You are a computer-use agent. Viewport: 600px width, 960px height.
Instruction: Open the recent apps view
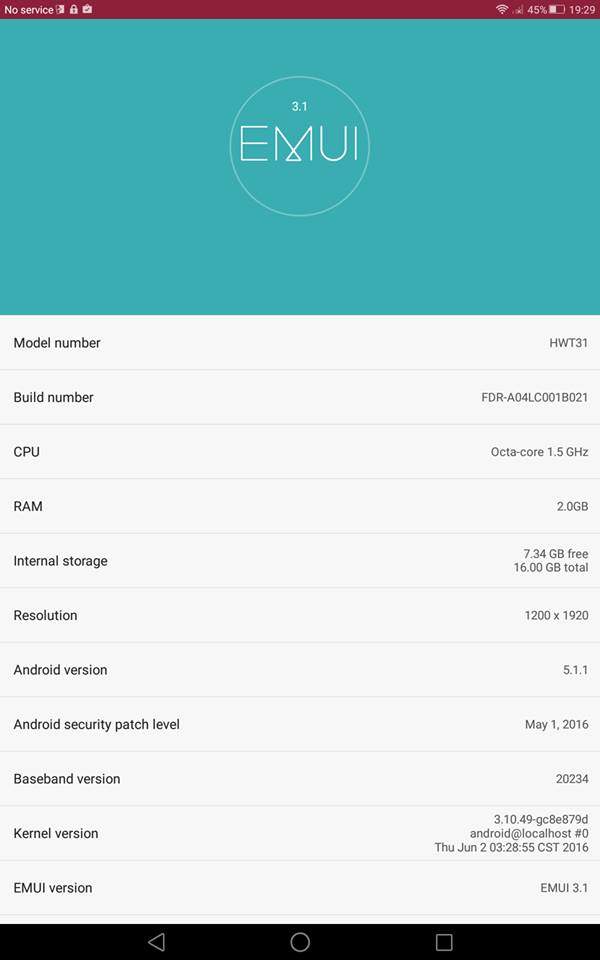click(444, 942)
